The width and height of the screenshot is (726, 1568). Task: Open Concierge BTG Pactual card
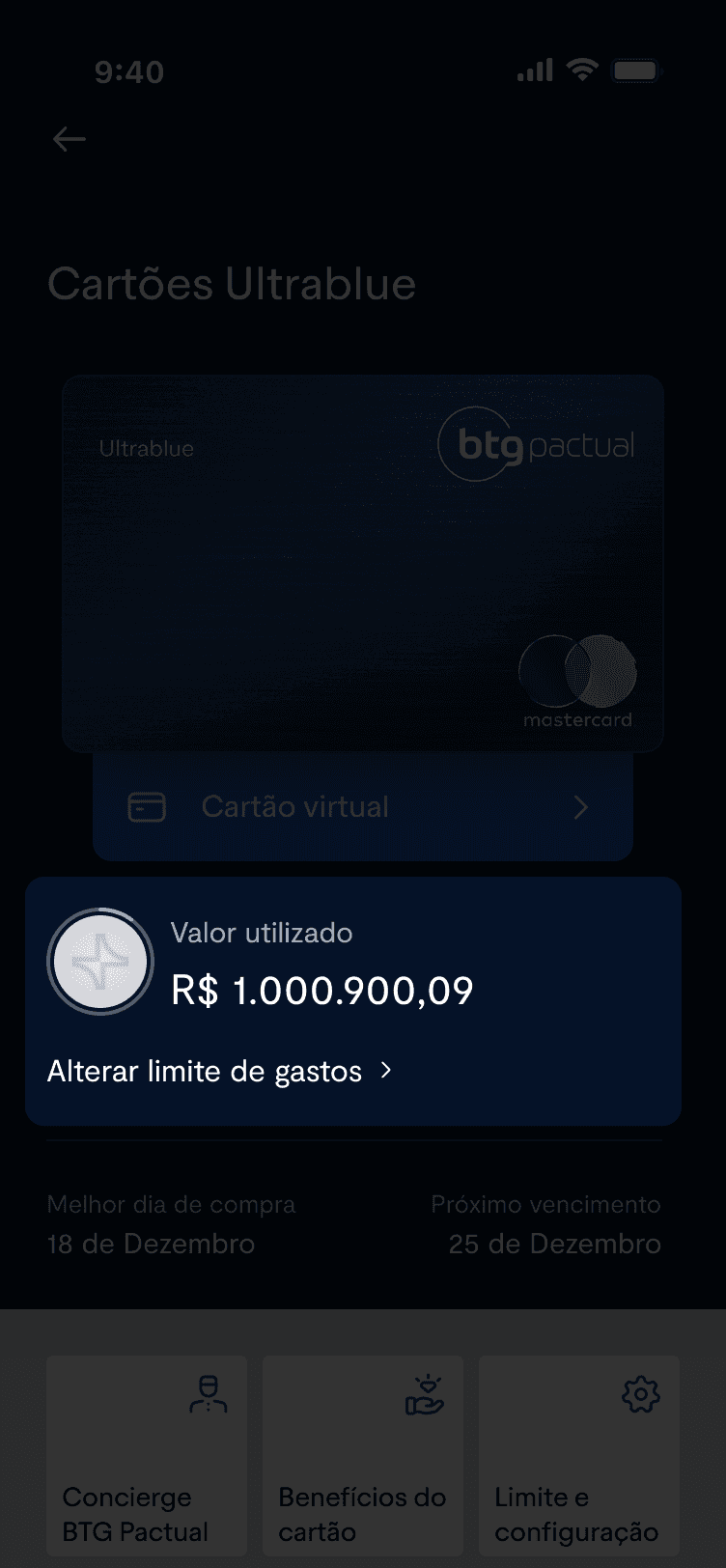click(147, 1456)
